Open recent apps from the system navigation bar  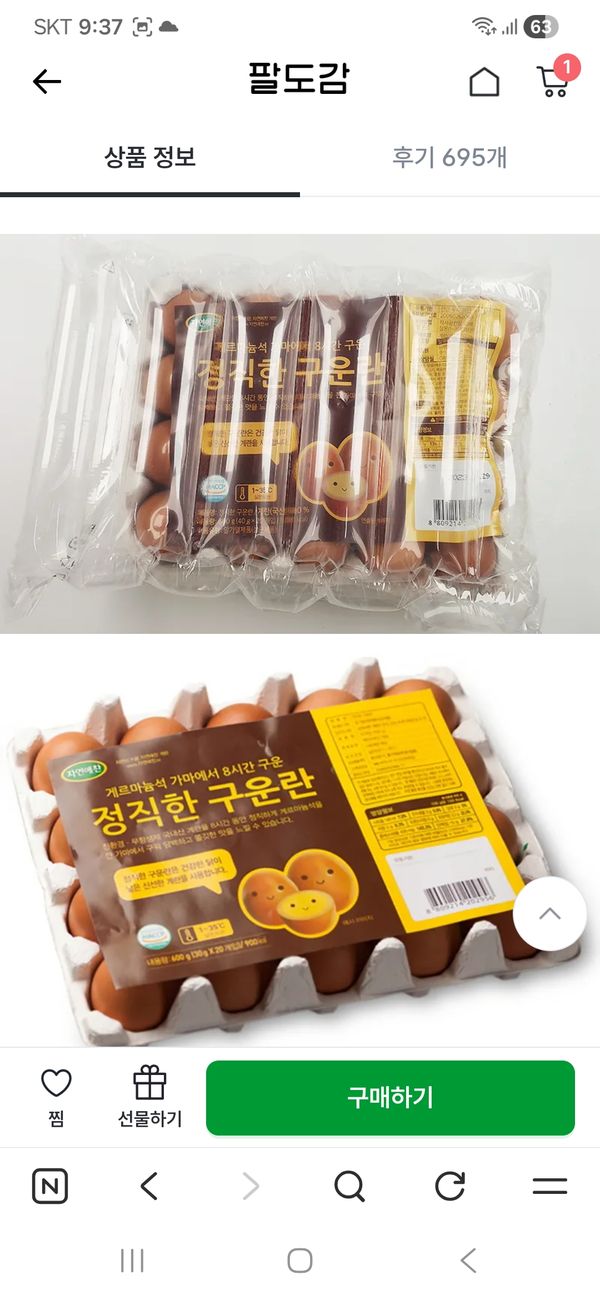click(x=132, y=1260)
